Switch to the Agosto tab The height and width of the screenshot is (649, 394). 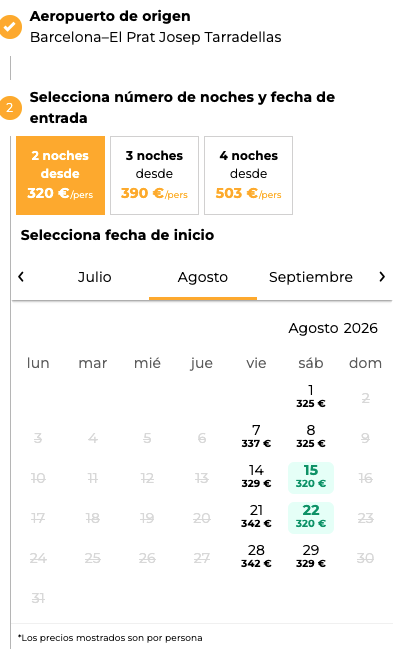click(203, 277)
